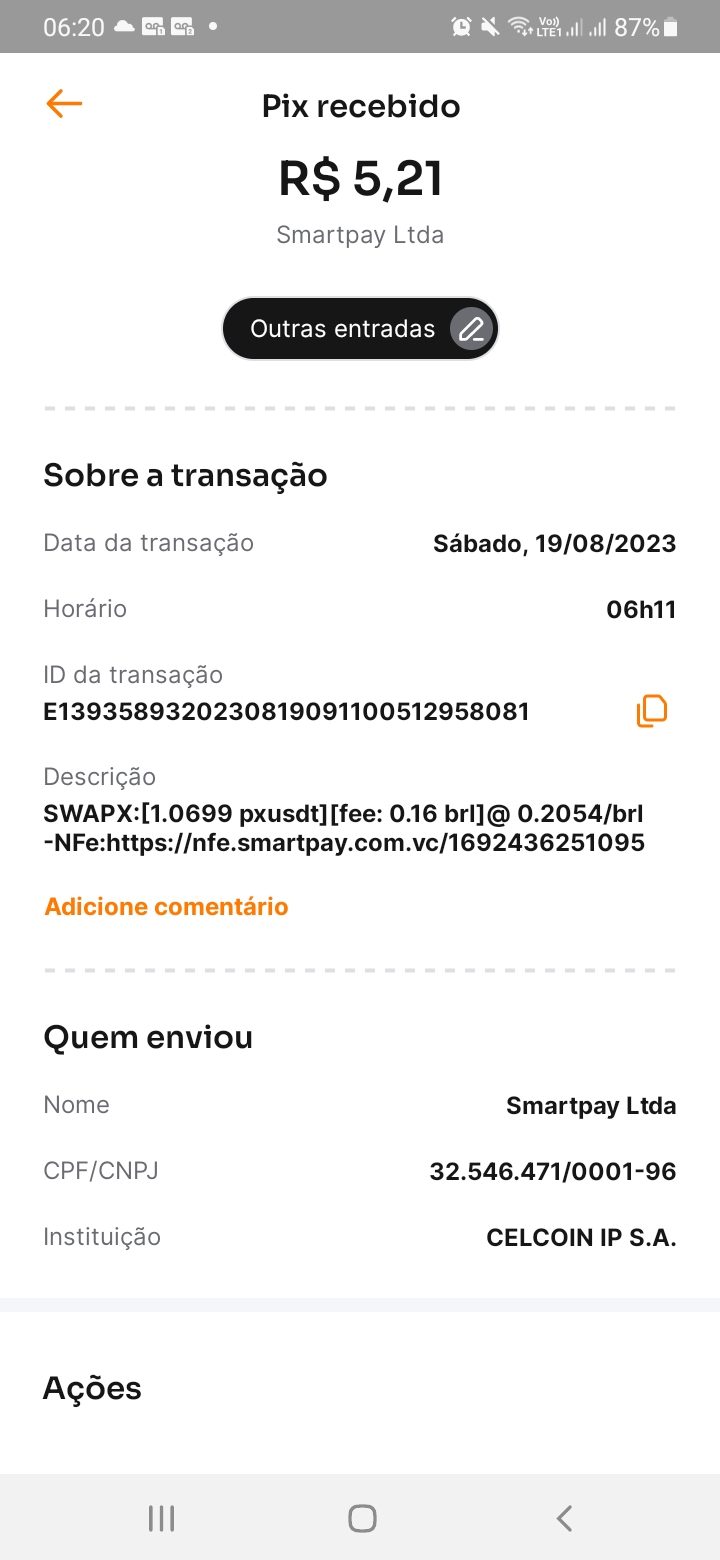Screen dimensions: 720x1560
Task: Go to the system home screen
Action: (x=362, y=1518)
